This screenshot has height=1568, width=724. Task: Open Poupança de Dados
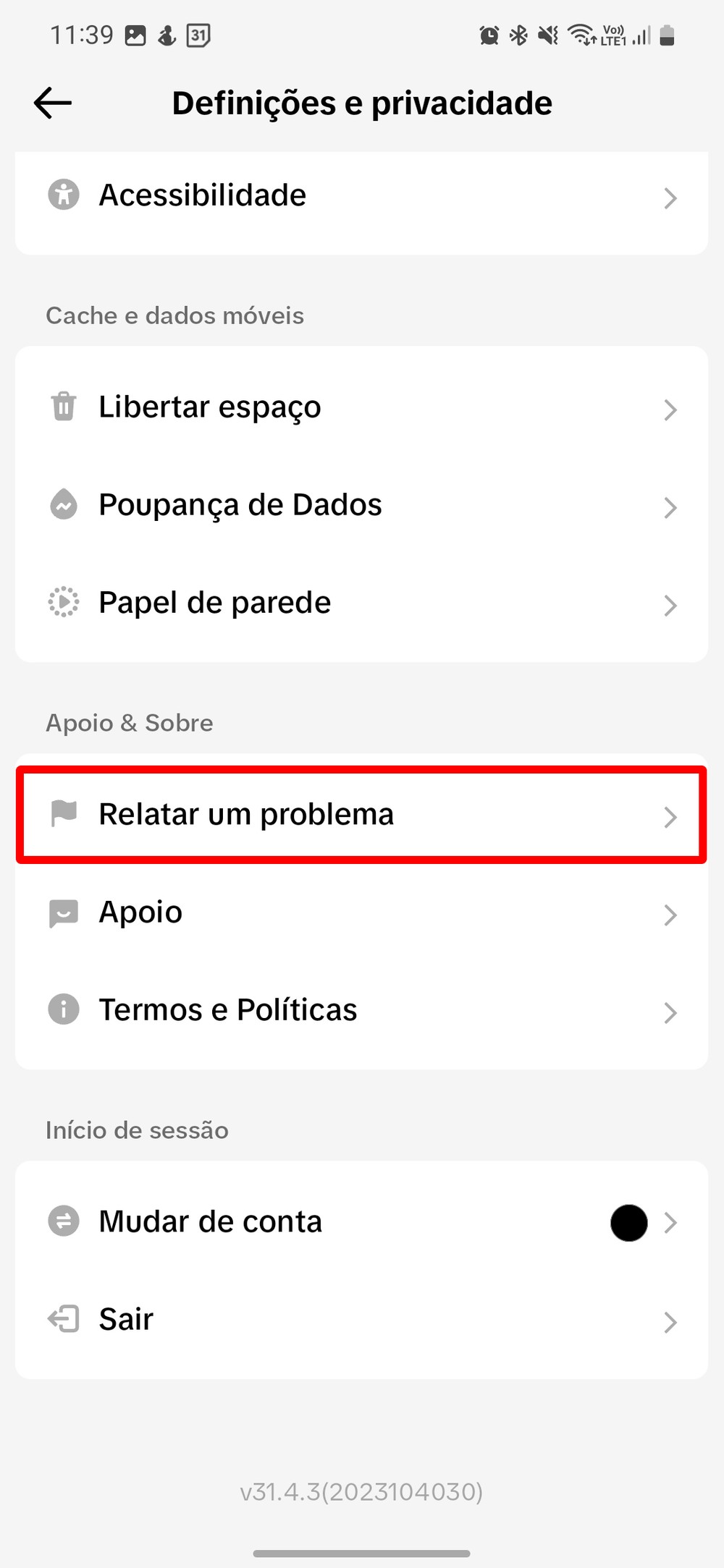pos(361,505)
